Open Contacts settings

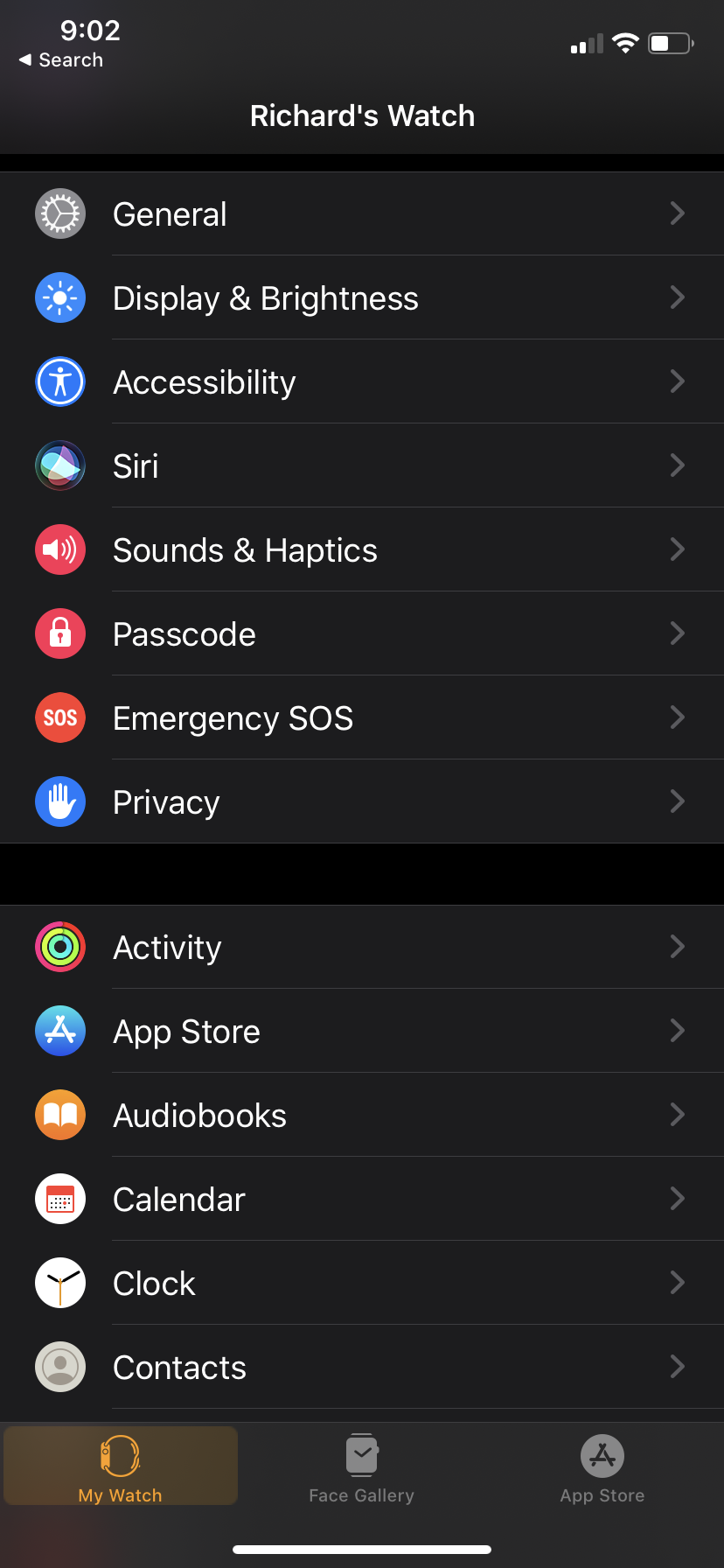point(361,1368)
